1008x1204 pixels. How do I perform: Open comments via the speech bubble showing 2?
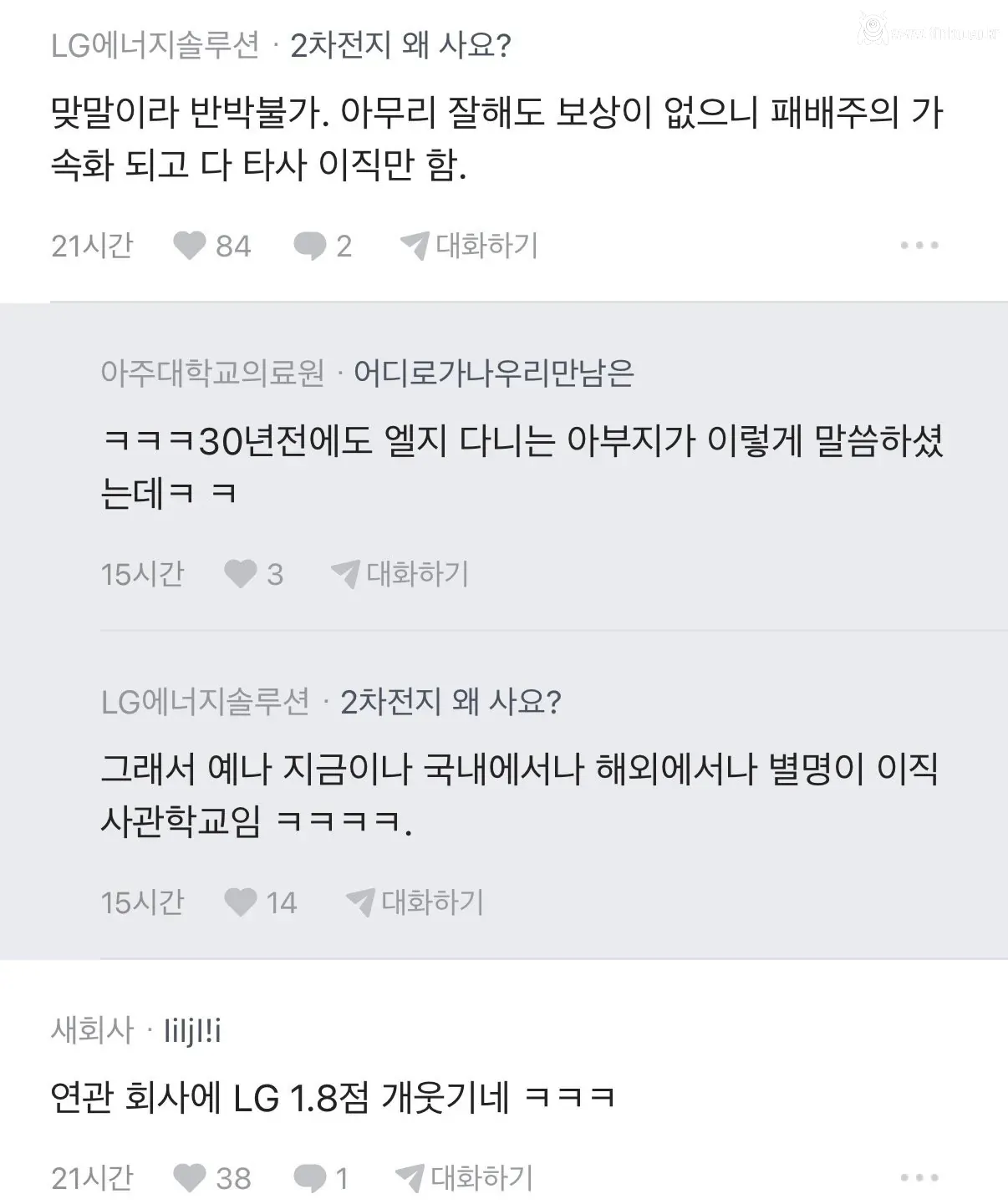point(310,245)
